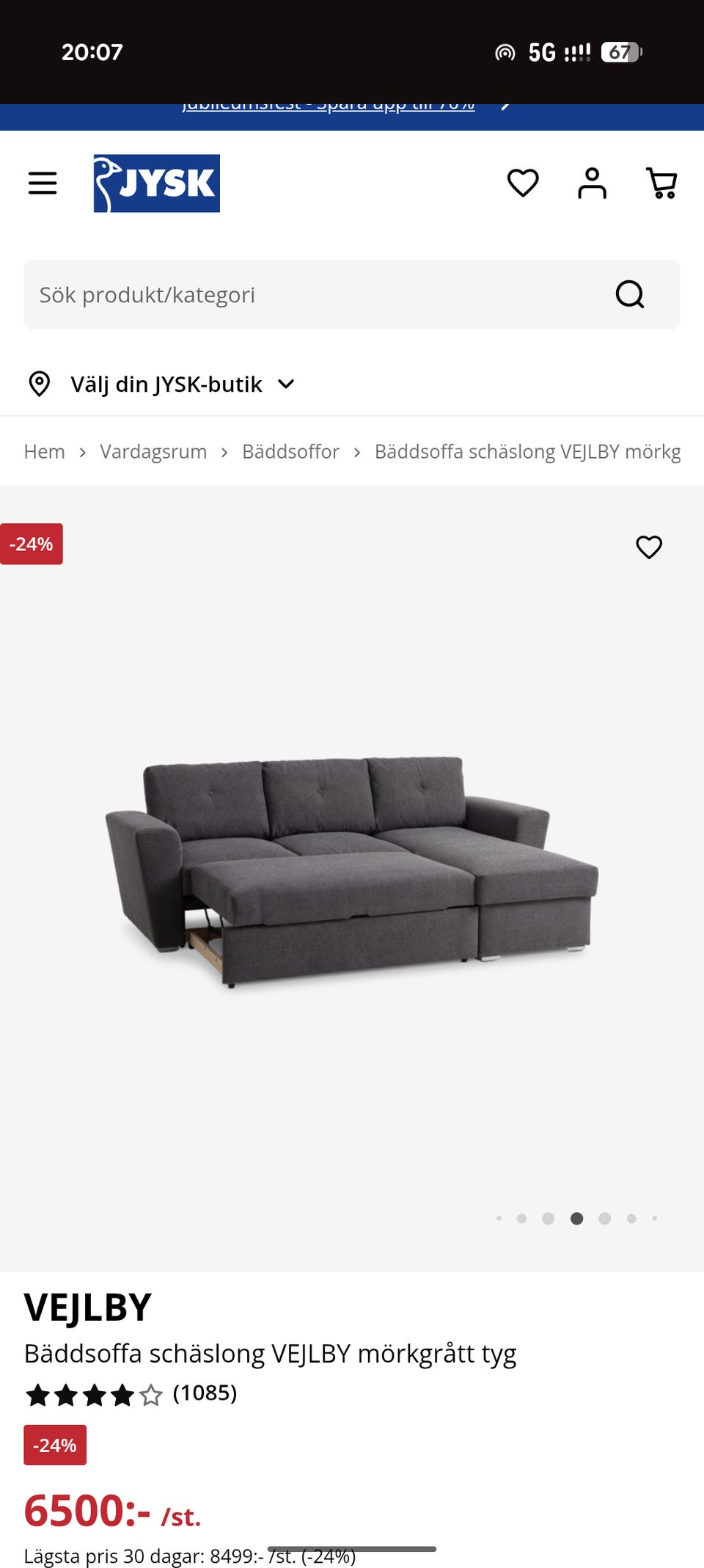
Task: Click the (1085) reviews count link
Action: pos(206,1396)
